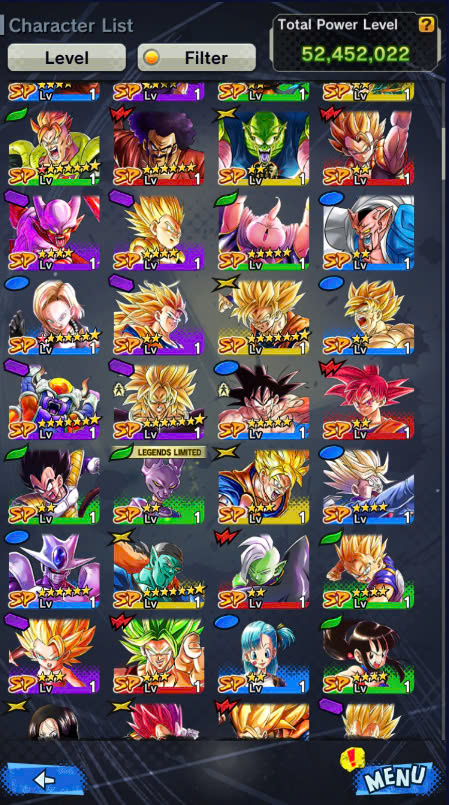The width and height of the screenshot is (449, 805).
Task: Open the green-haired Broly character card
Action: (159, 655)
